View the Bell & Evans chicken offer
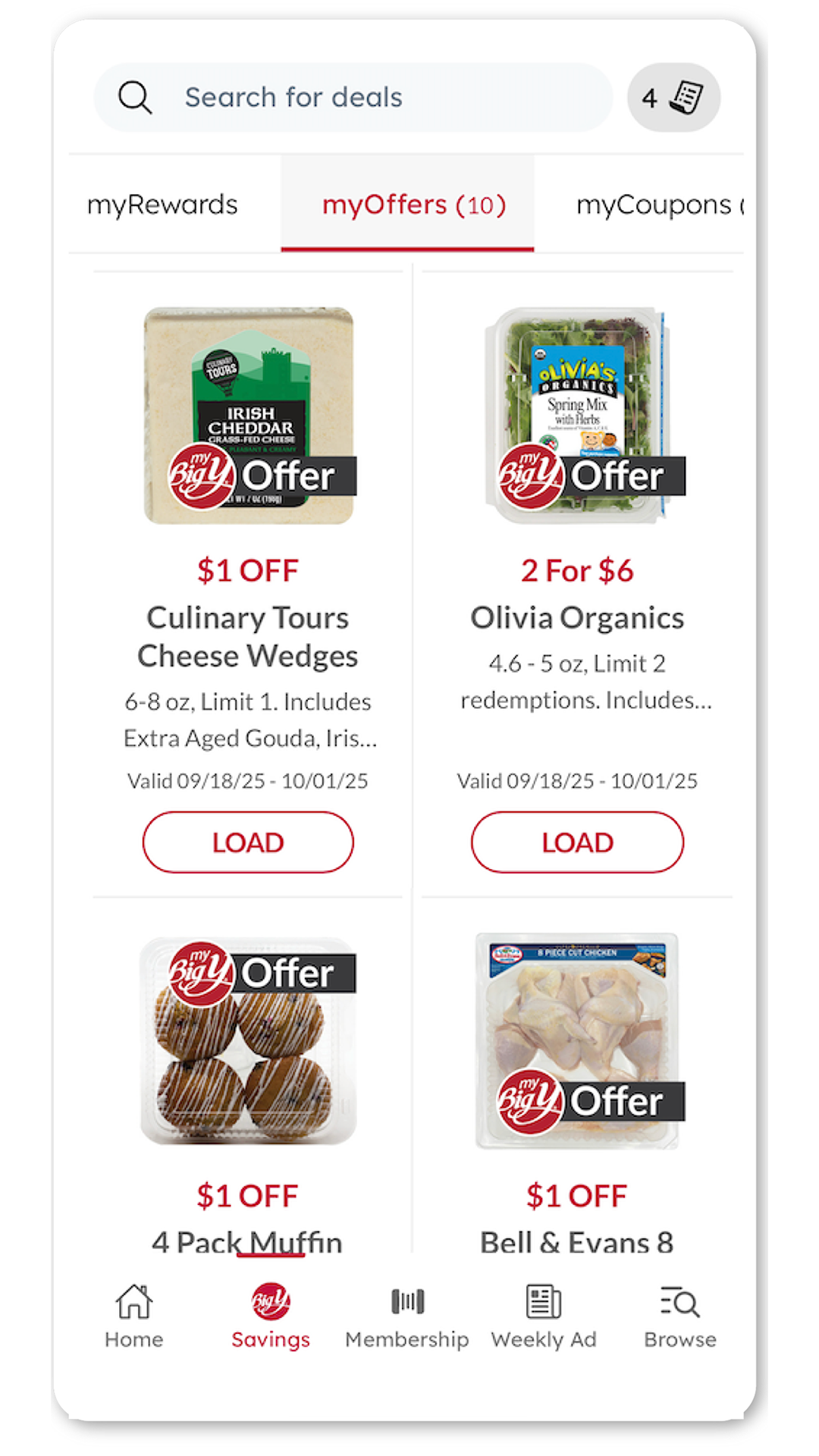The width and height of the screenshot is (819, 1456). pos(577,1042)
